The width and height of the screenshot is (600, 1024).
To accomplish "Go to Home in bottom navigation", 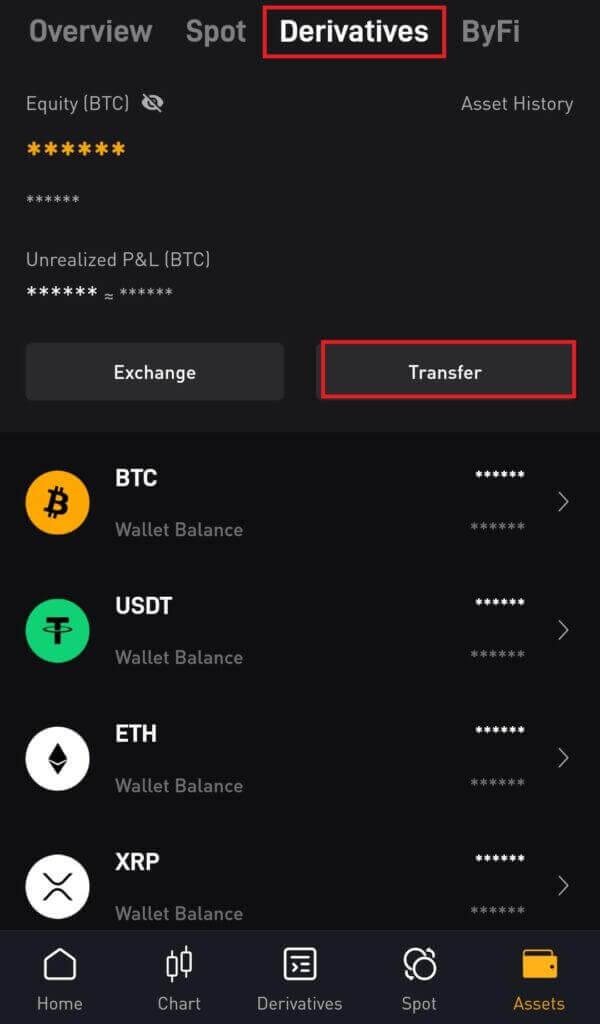I will pyautogui.click(x=59, y=979).
